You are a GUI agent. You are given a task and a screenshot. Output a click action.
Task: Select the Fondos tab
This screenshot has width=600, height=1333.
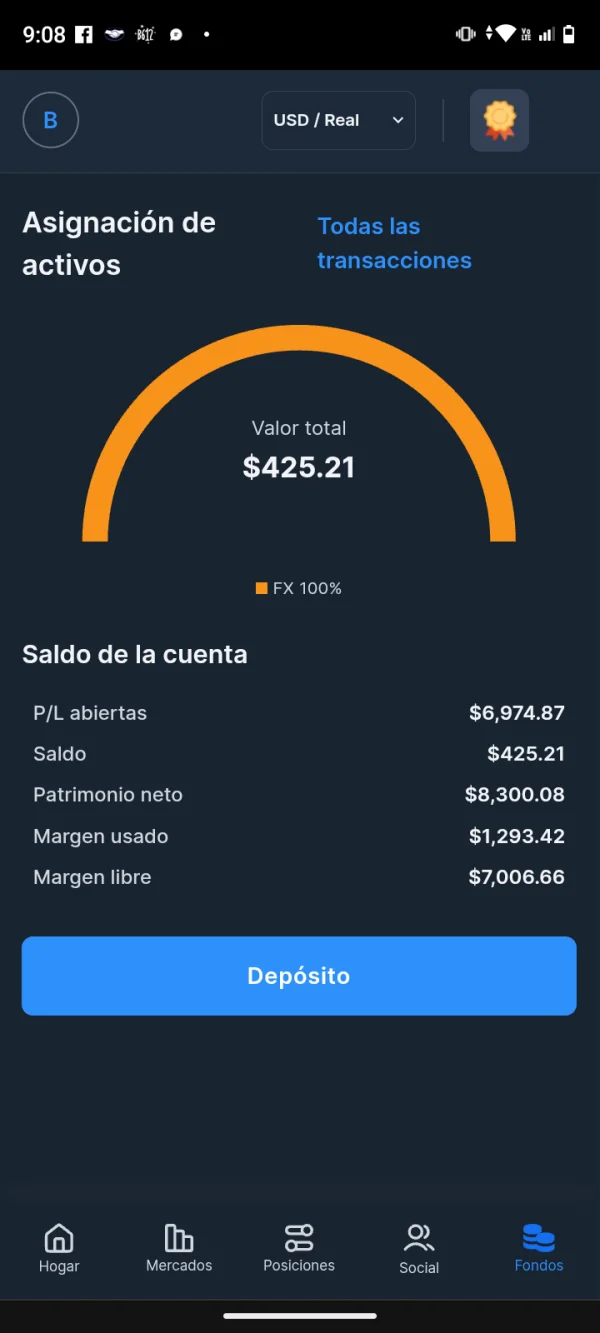pos(539,1249)
